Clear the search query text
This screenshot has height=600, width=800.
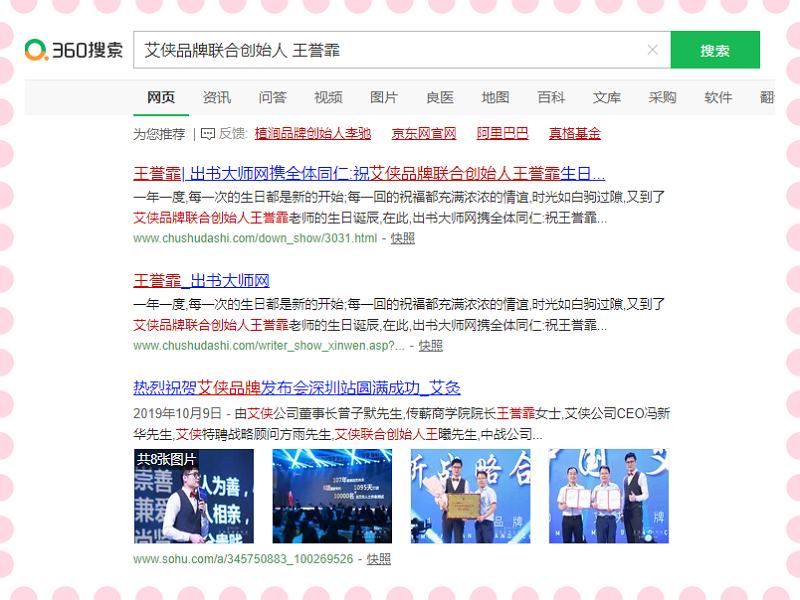652,50
